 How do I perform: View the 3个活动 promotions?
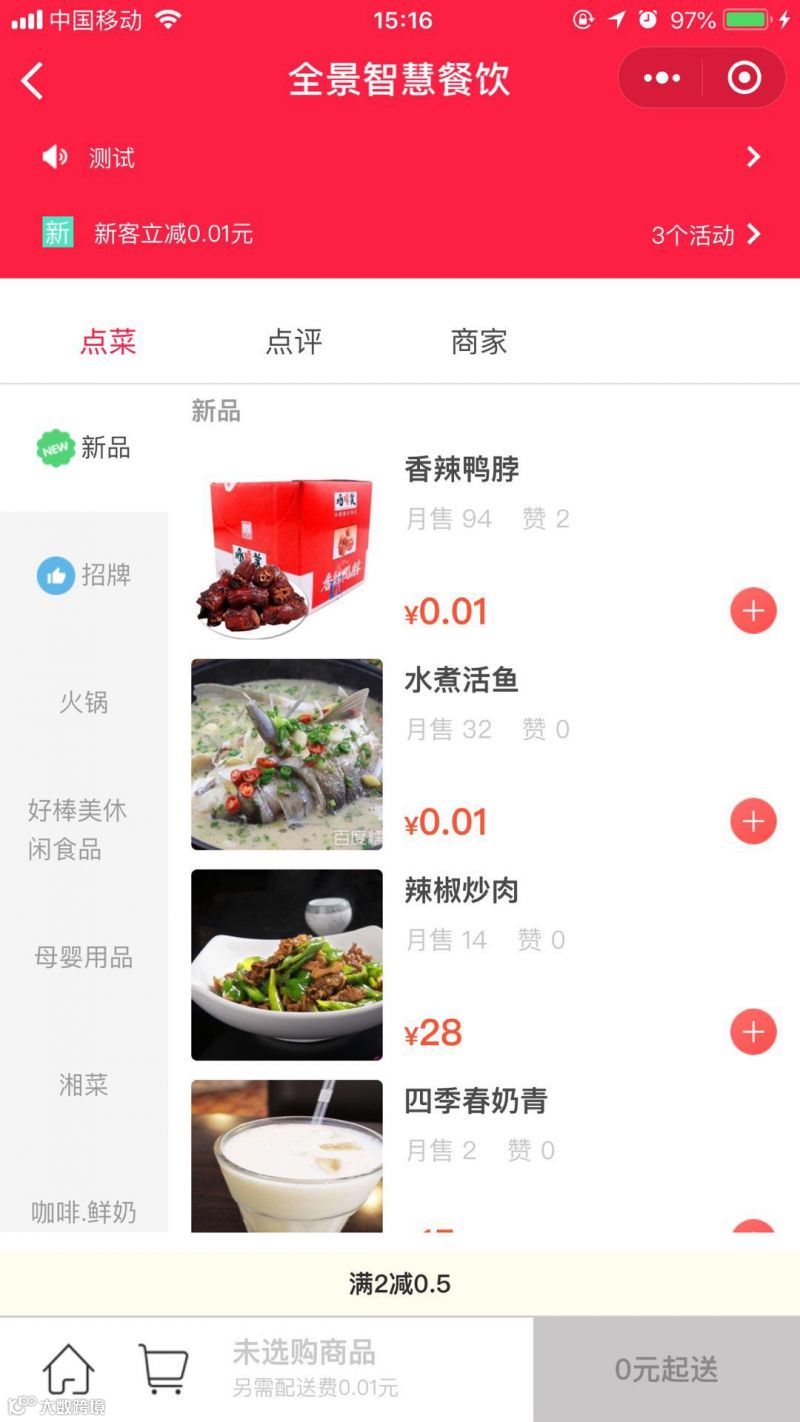tap(706, 235)
